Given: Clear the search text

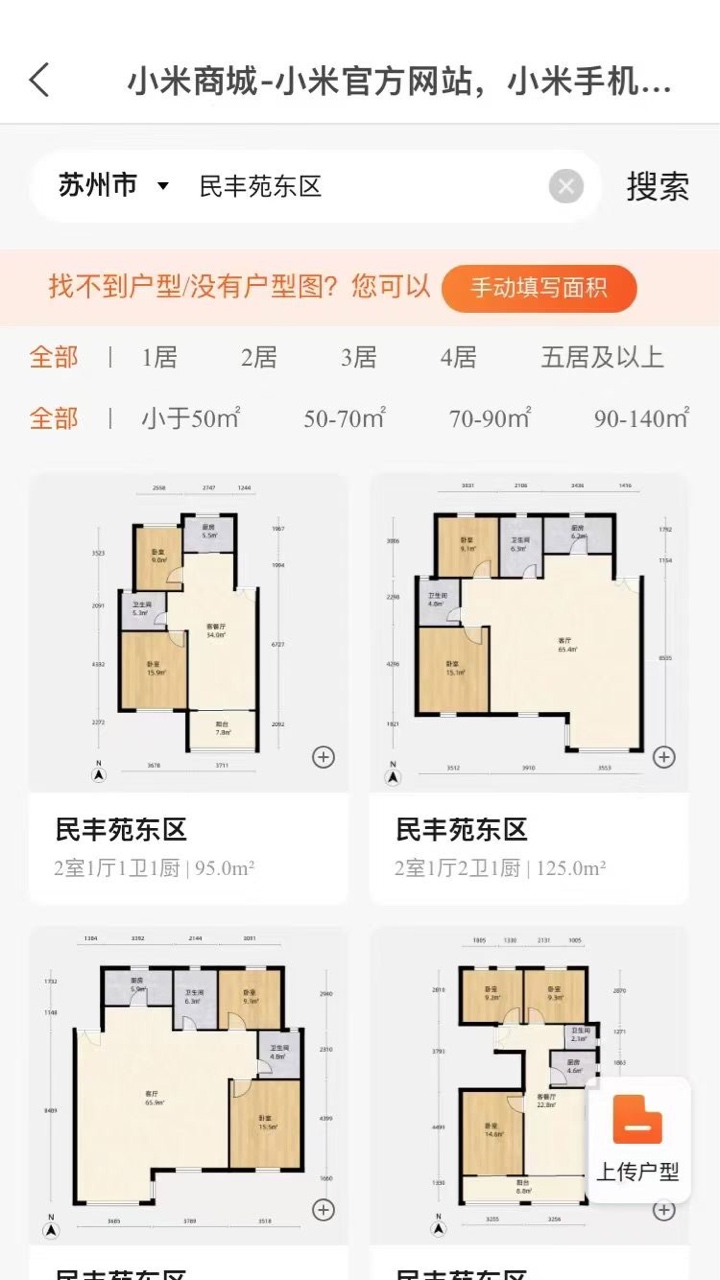Looking at the screenshot, I should [x=566, y=187].
